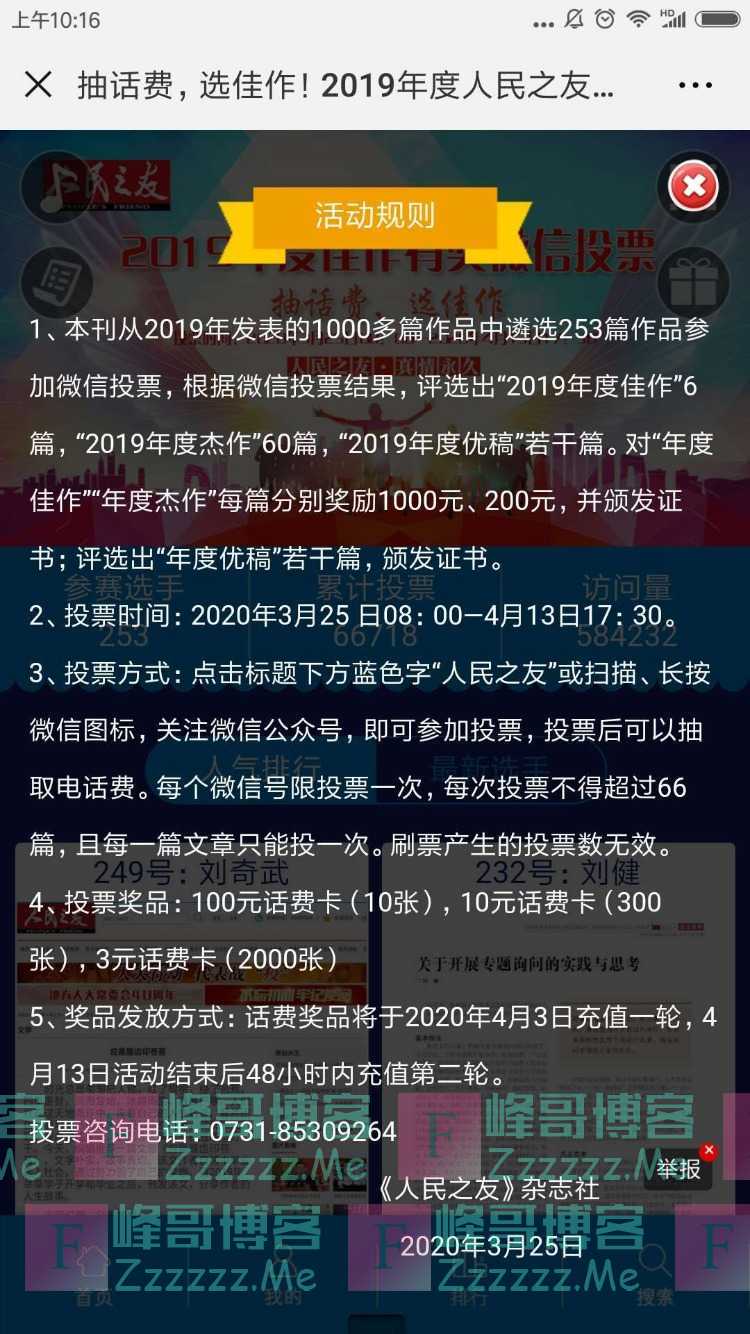Exit the article via the top-left X icon

click(38, 84)
